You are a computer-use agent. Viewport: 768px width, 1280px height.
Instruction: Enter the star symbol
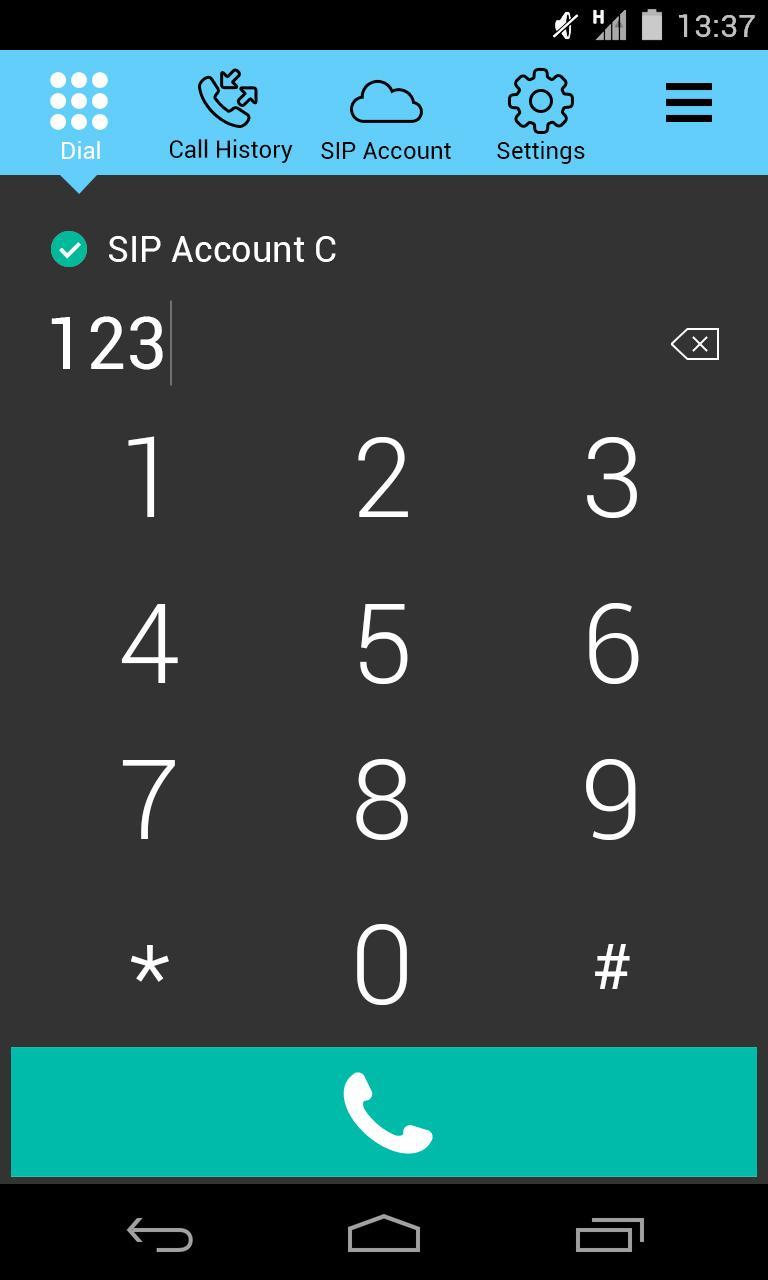149,966
